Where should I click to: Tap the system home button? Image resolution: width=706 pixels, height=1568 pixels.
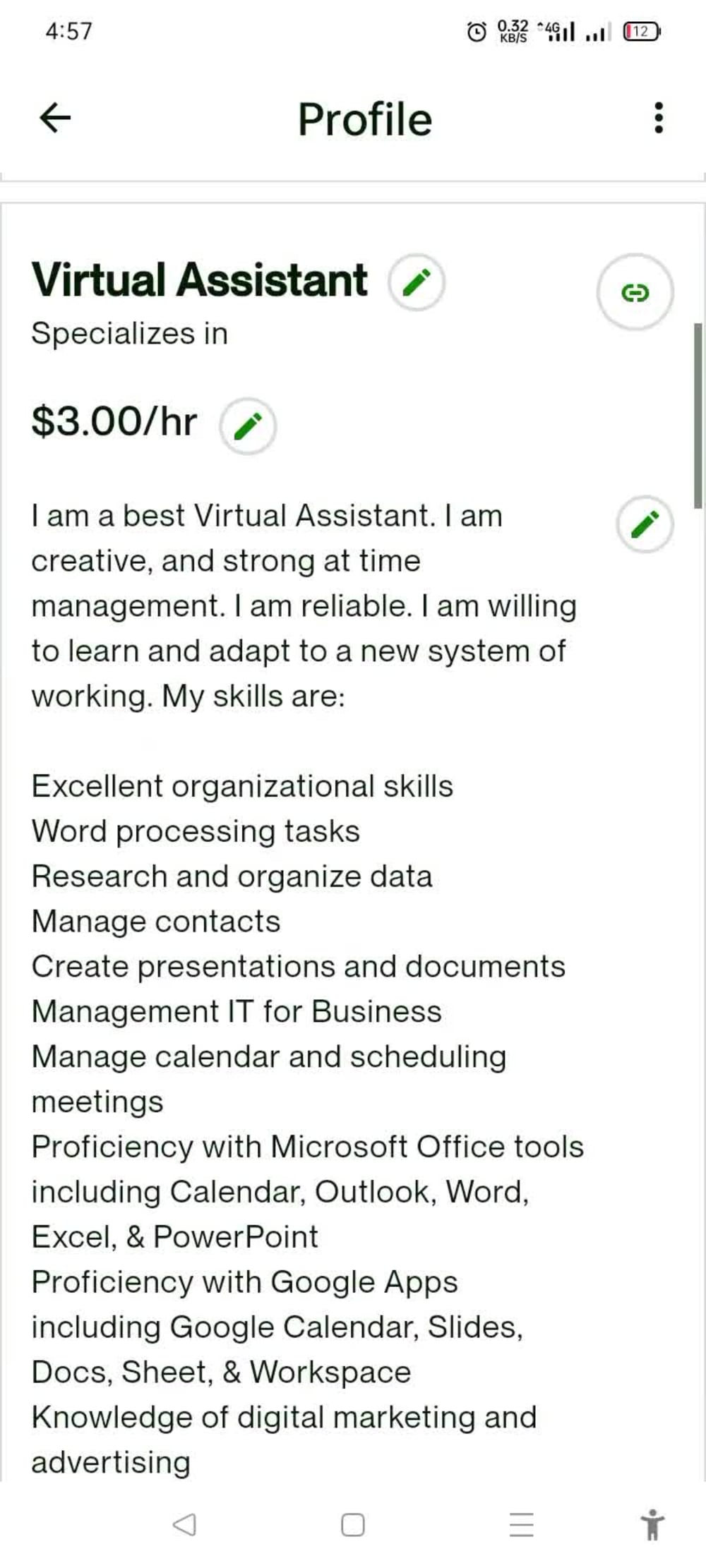coord(353,1525)
